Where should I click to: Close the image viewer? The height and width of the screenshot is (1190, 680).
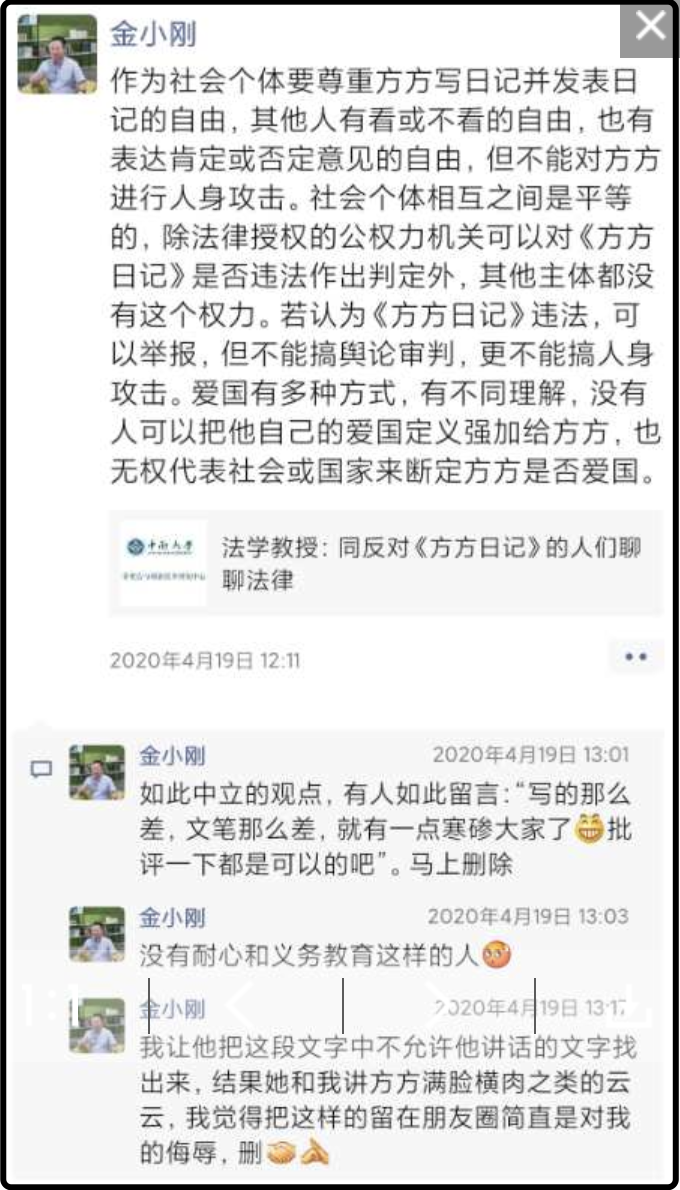(x=650, y=28)
